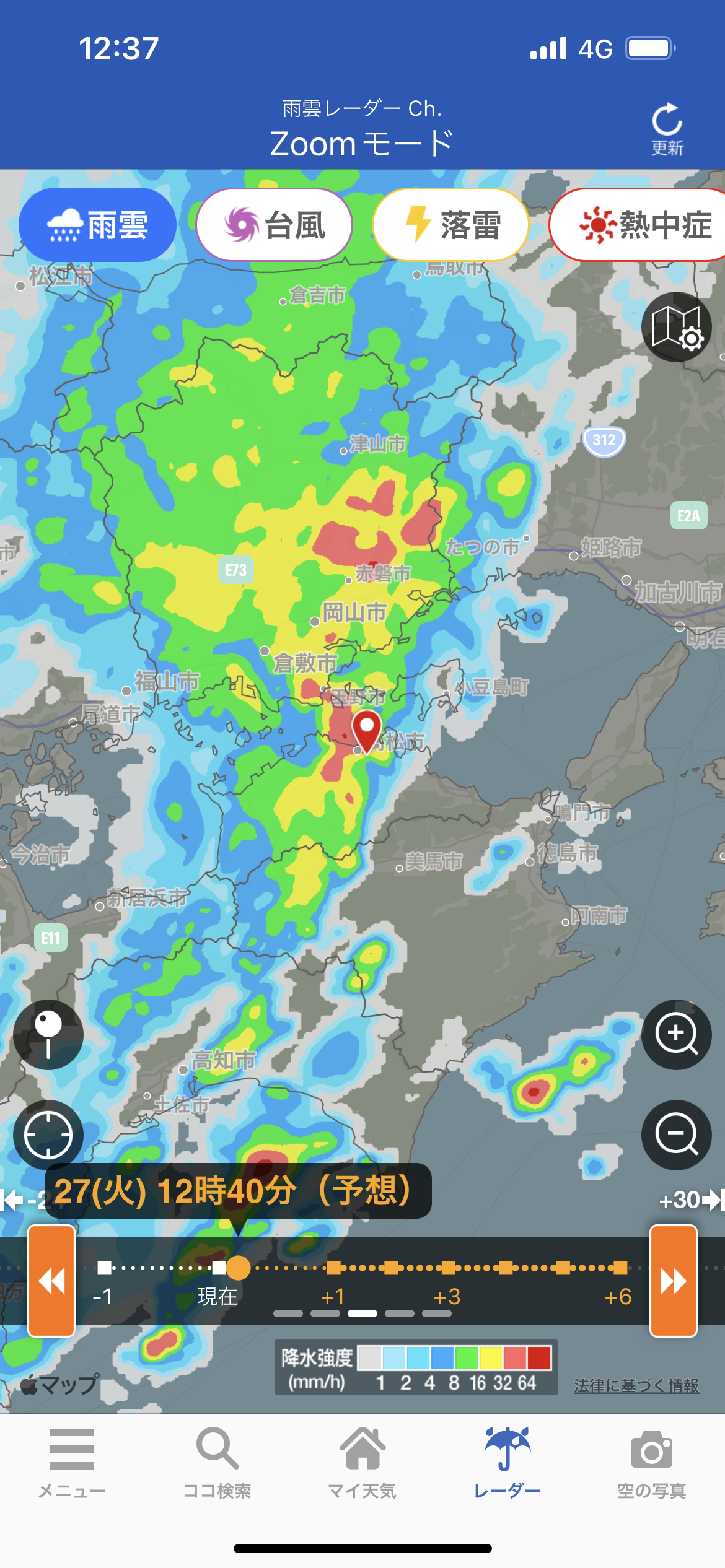Step the radar time backward
This screenshot has width=725, height=1568.
coord(51,1281)
